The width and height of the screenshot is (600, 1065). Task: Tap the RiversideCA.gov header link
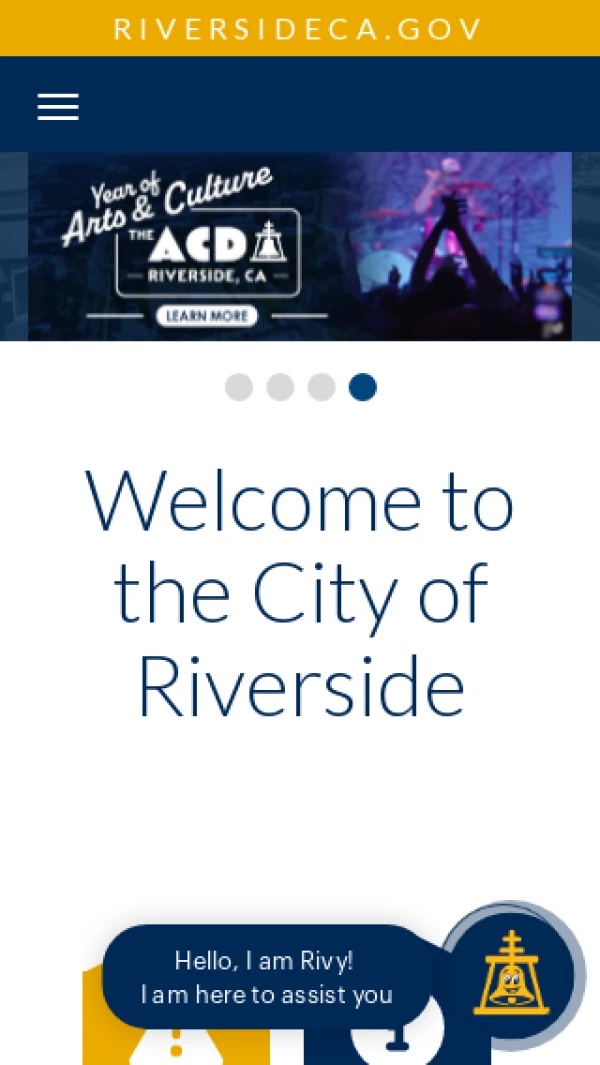tap(299, 28)
